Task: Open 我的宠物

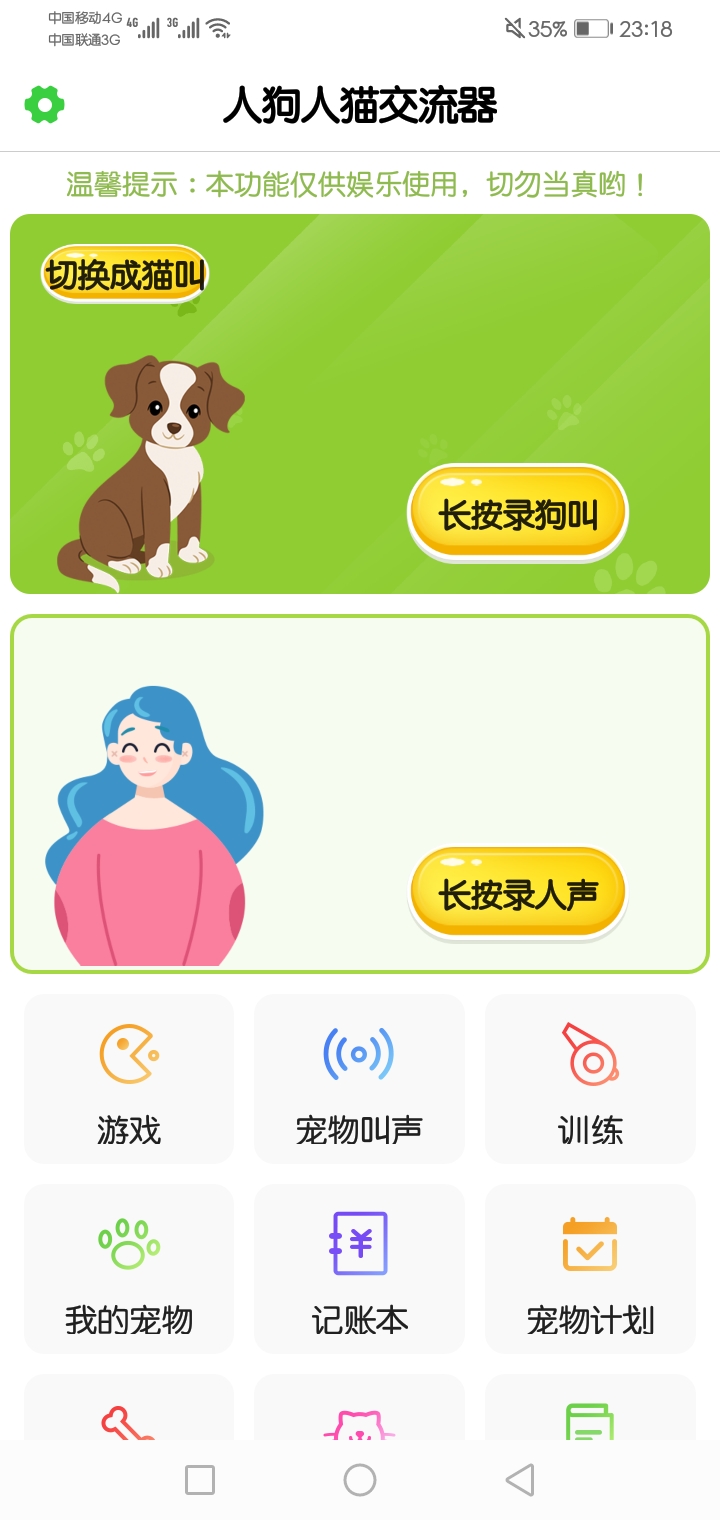Action: pyautogui.click(x=129, y=1268)
